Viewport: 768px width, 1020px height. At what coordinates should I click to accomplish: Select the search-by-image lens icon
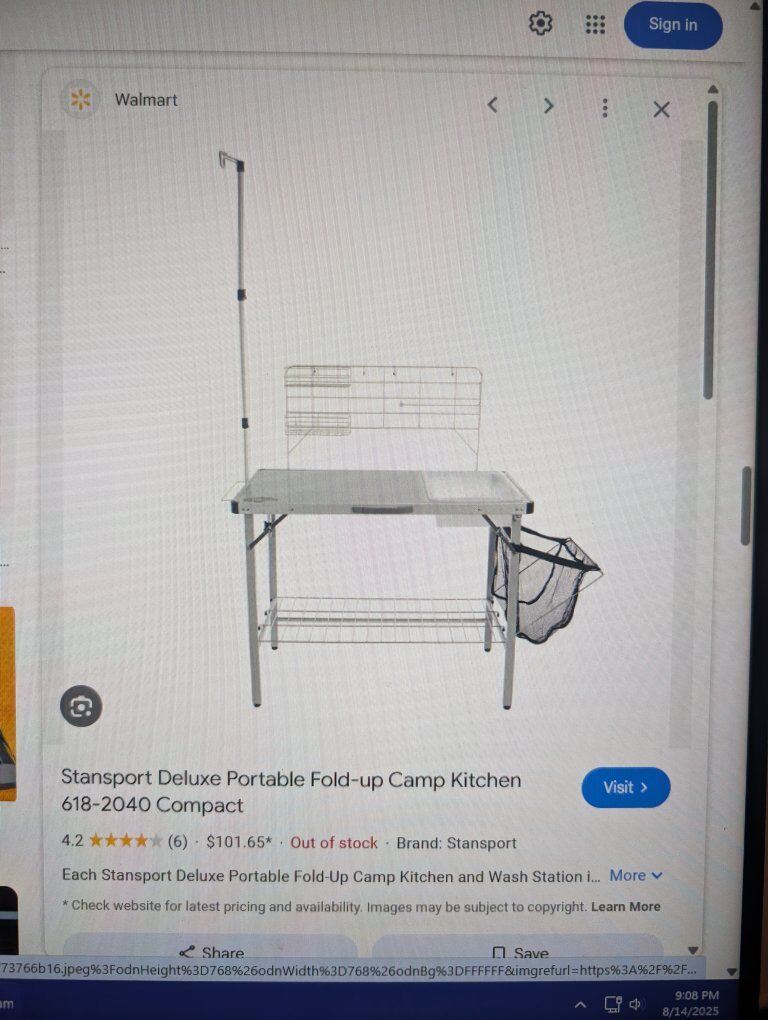pos(81,706)
